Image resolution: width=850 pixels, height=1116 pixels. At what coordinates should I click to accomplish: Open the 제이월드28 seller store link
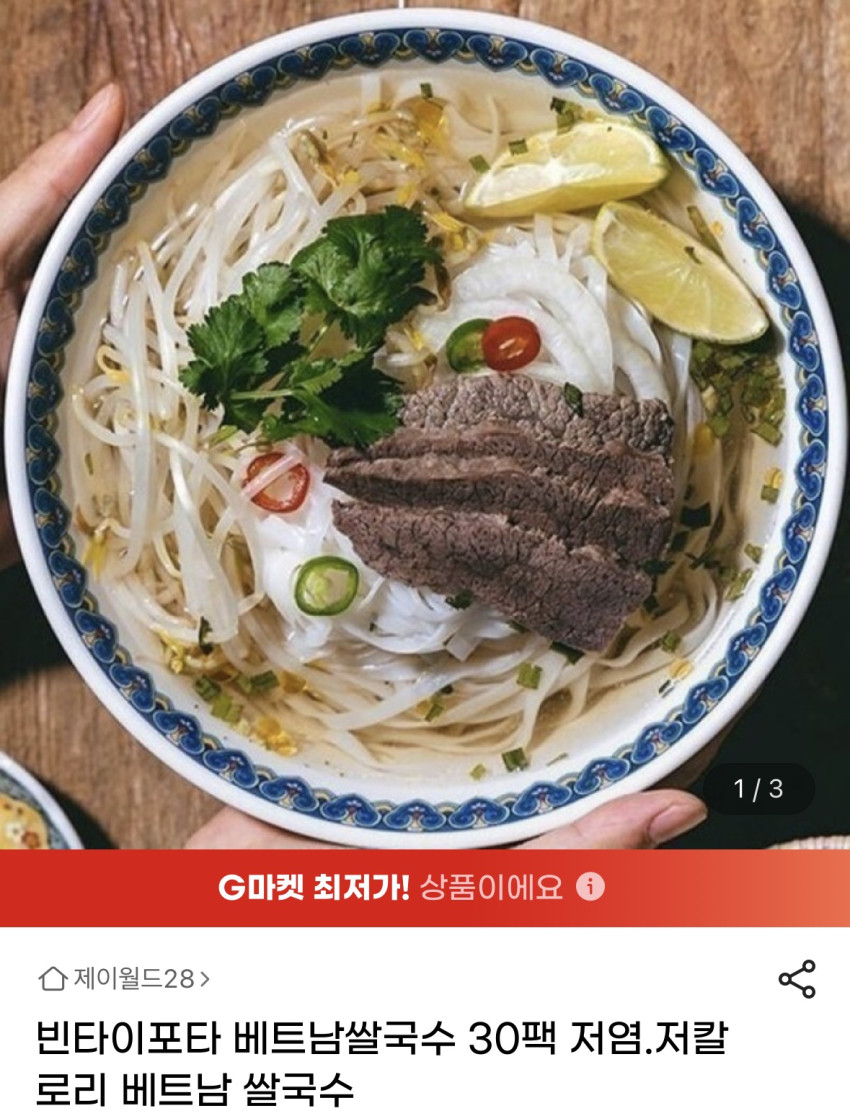click(x=124, y=979)
